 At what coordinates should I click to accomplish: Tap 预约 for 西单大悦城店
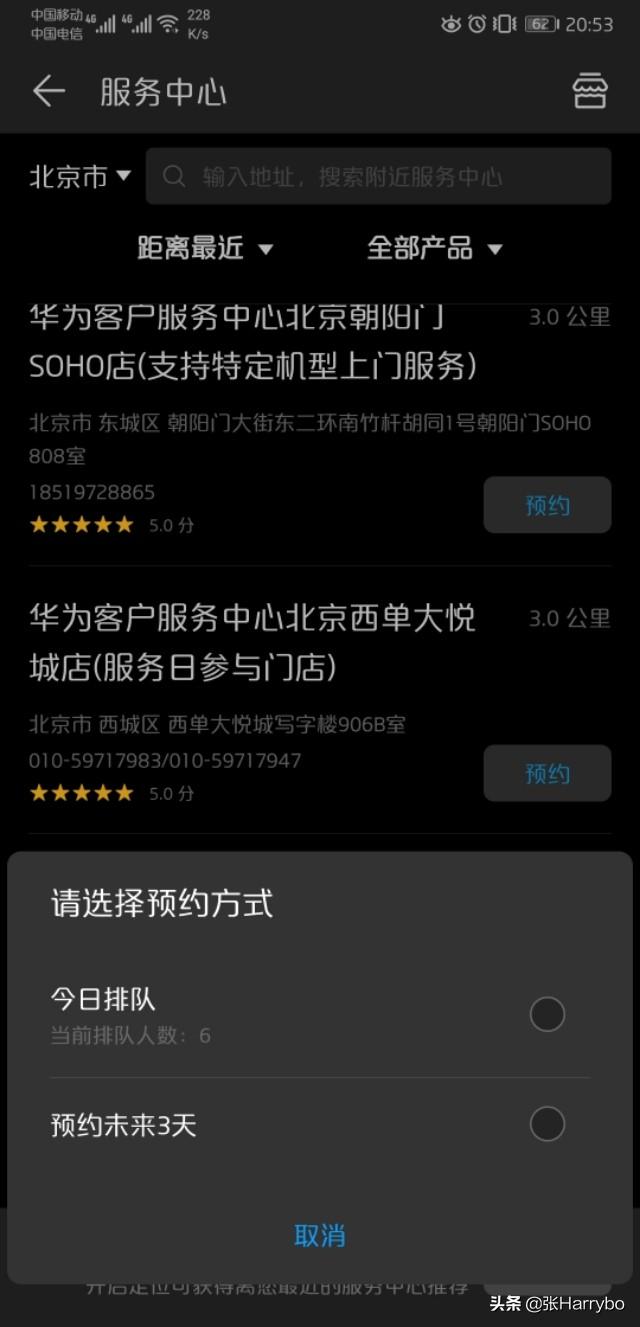[x=547, y=773]
